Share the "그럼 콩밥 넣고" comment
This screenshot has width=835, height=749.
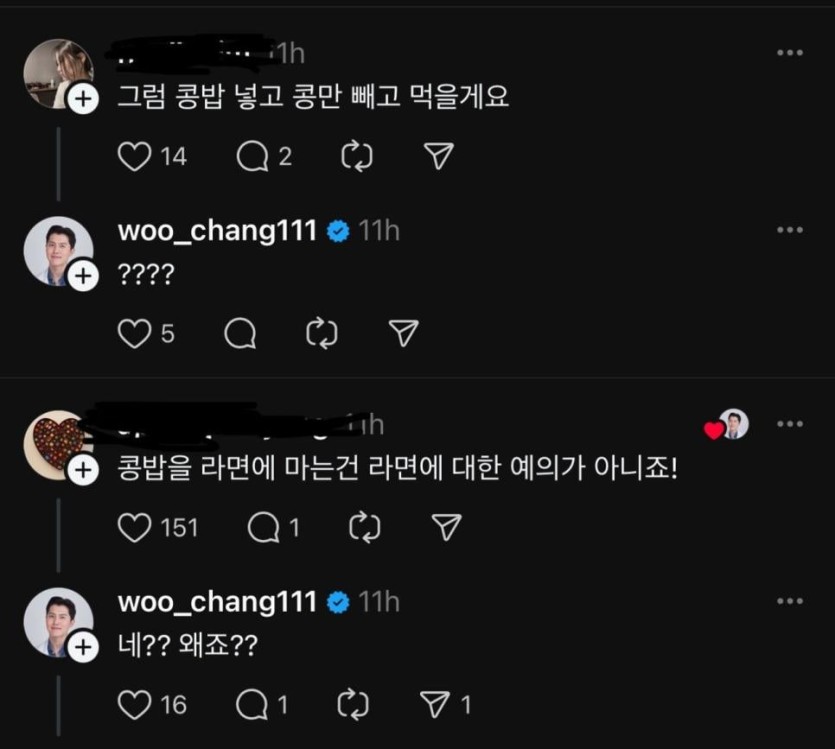[439, 156]
